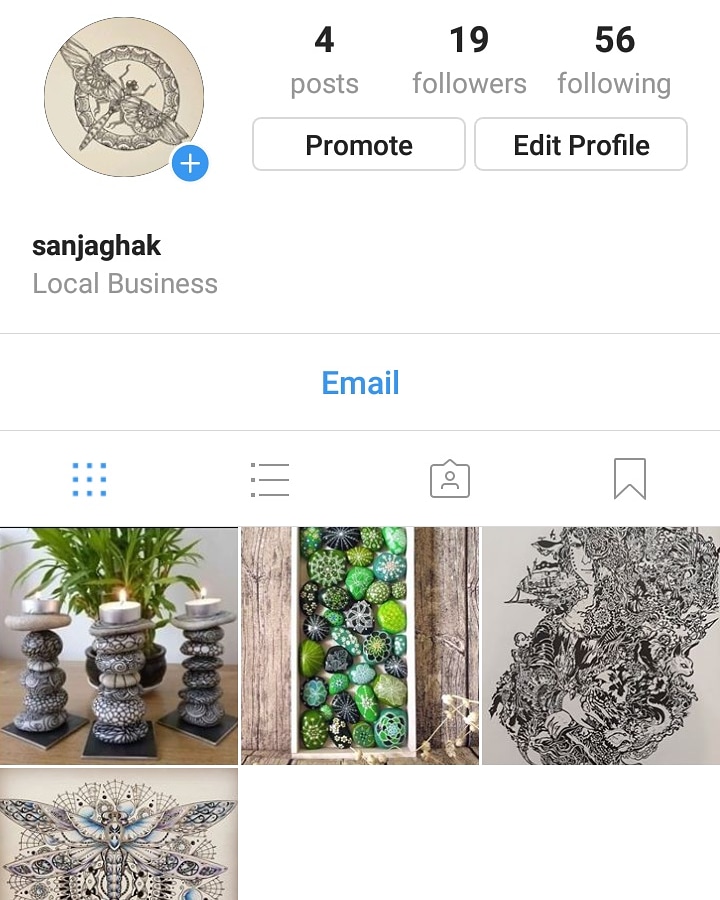Tap the Email contact button
The image size is (720, 900).
[x=360, y=382]
